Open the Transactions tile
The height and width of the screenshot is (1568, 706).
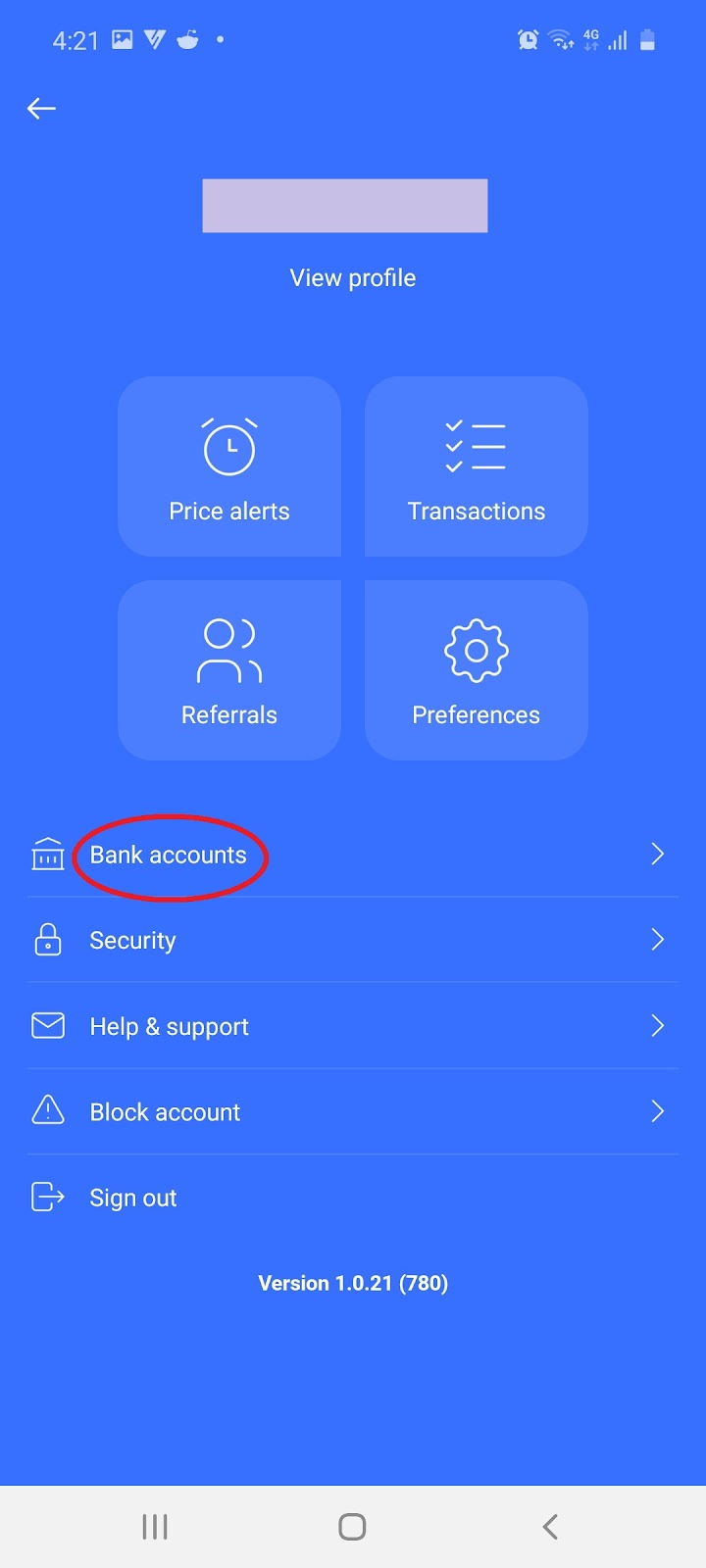[x=477, y=466]
